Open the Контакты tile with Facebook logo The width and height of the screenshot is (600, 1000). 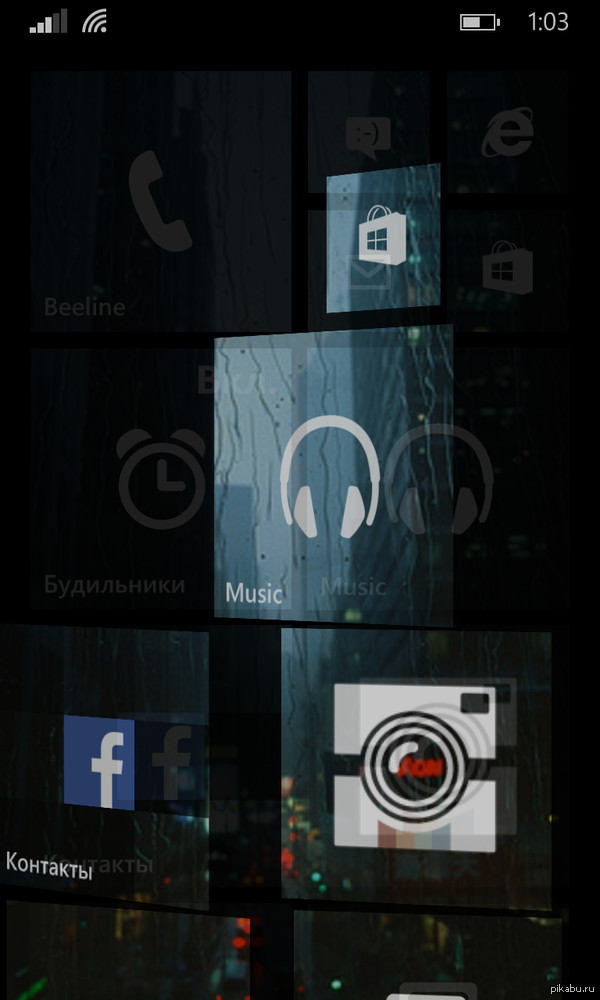point(105,765)
